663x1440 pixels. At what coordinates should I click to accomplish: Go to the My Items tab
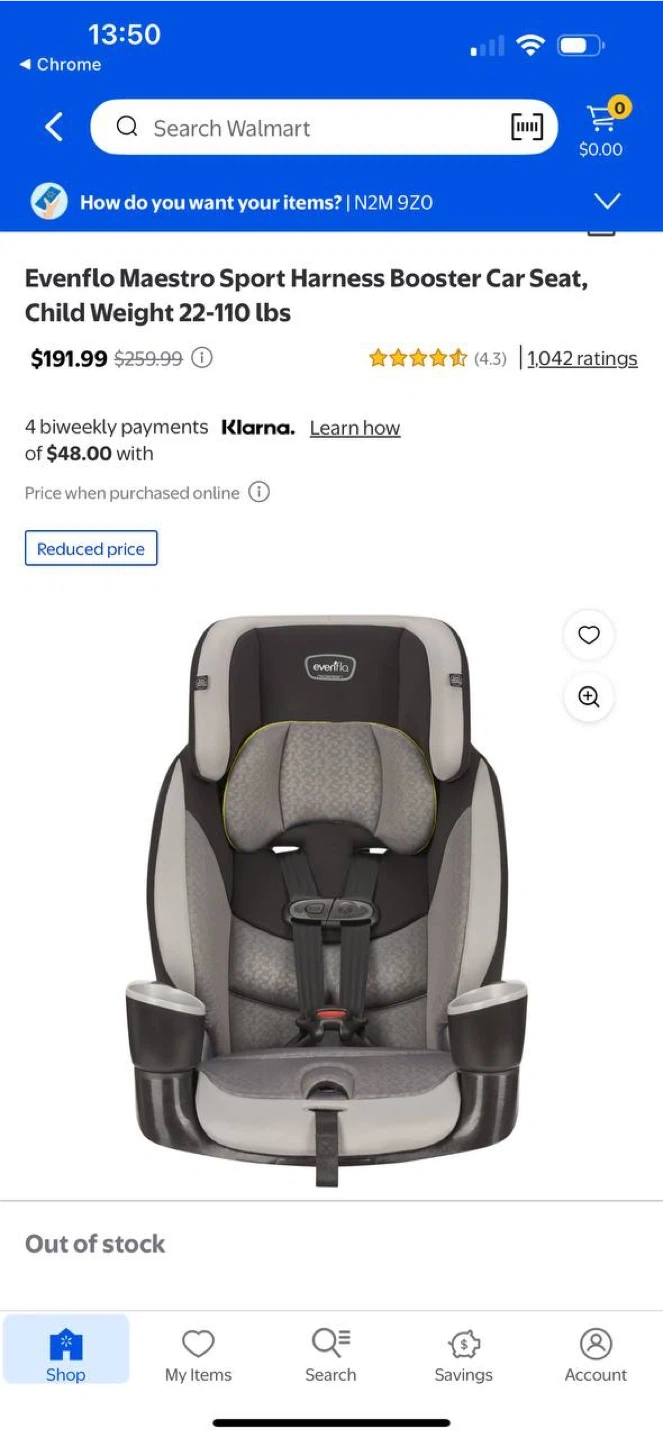pos(198,1355)
